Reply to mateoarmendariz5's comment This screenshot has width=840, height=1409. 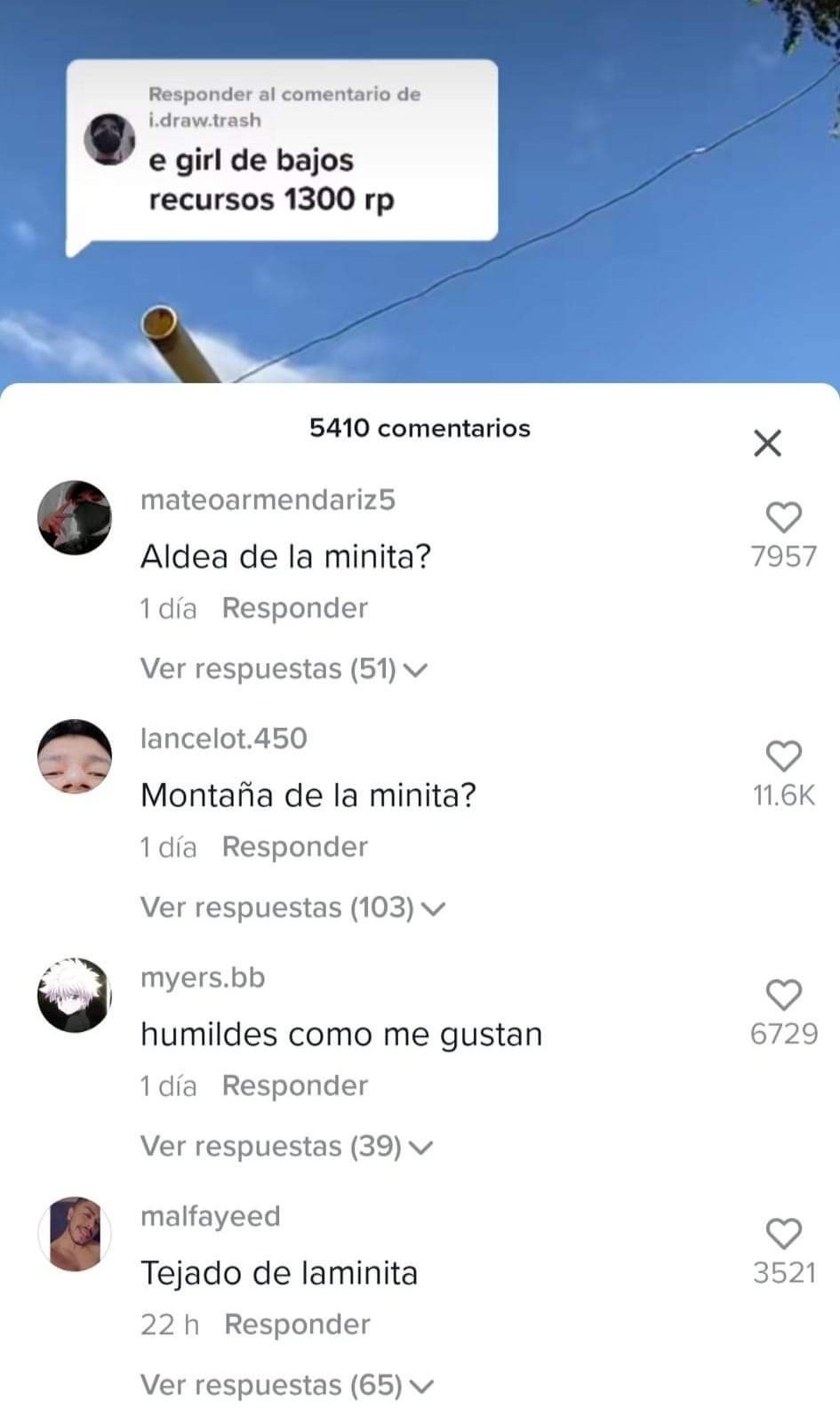coord(294,608)
